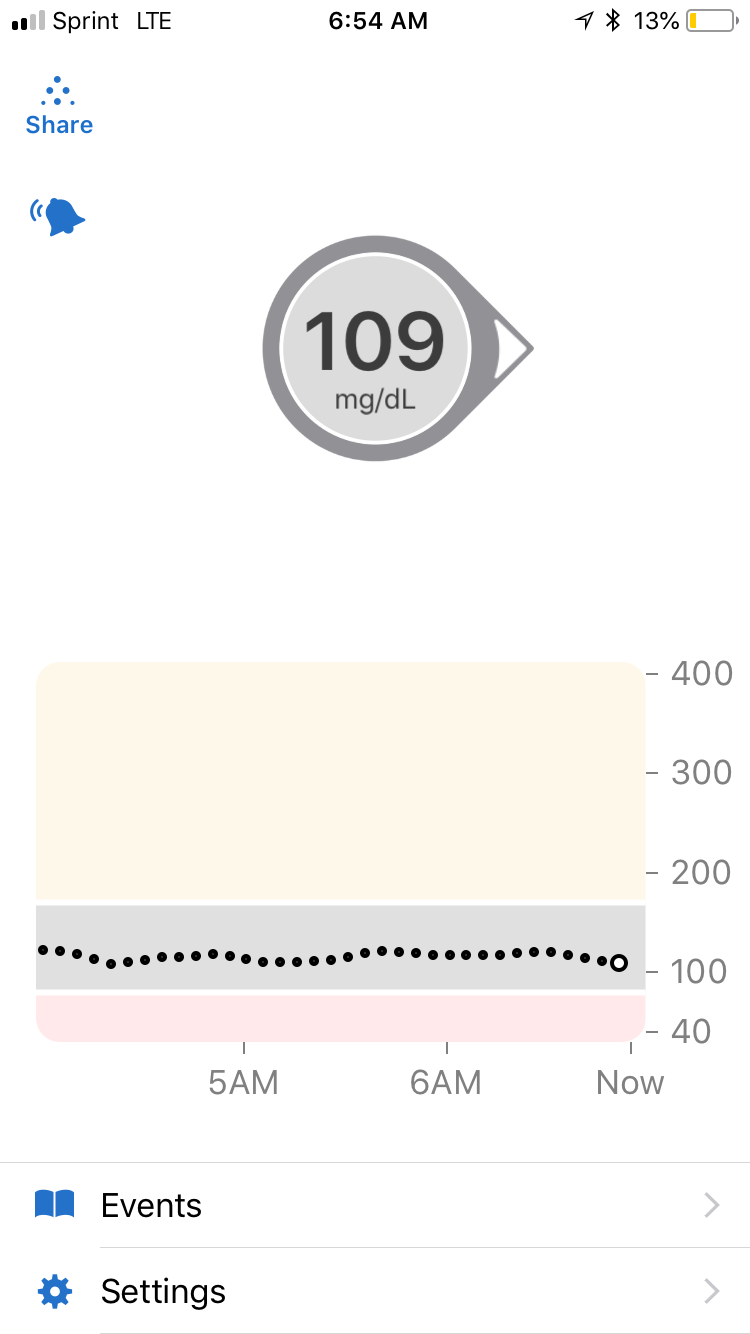The height and width of the screenshot is (1334, 750).
Task: Open the Share feature
Action: coord(59,107)
